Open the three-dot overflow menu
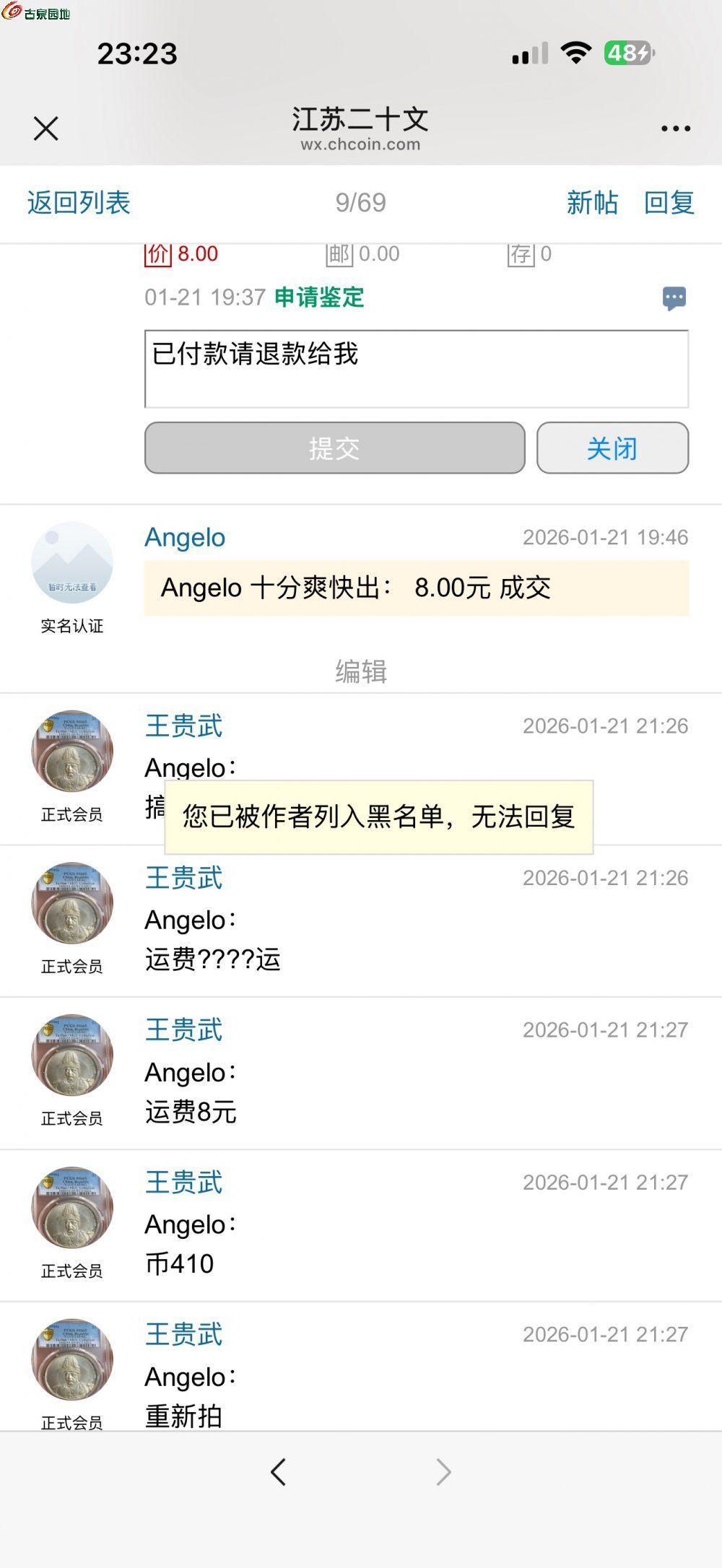This screenshot has height=1568, width=722. pos(675,129)
